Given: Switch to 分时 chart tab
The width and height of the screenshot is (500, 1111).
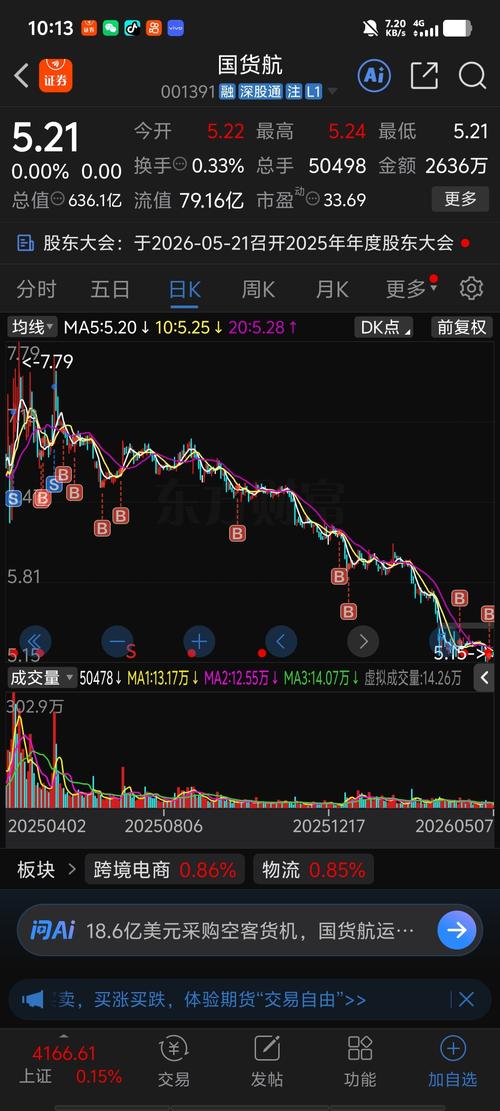Looking at the screenshot, I should pos(37,289).
